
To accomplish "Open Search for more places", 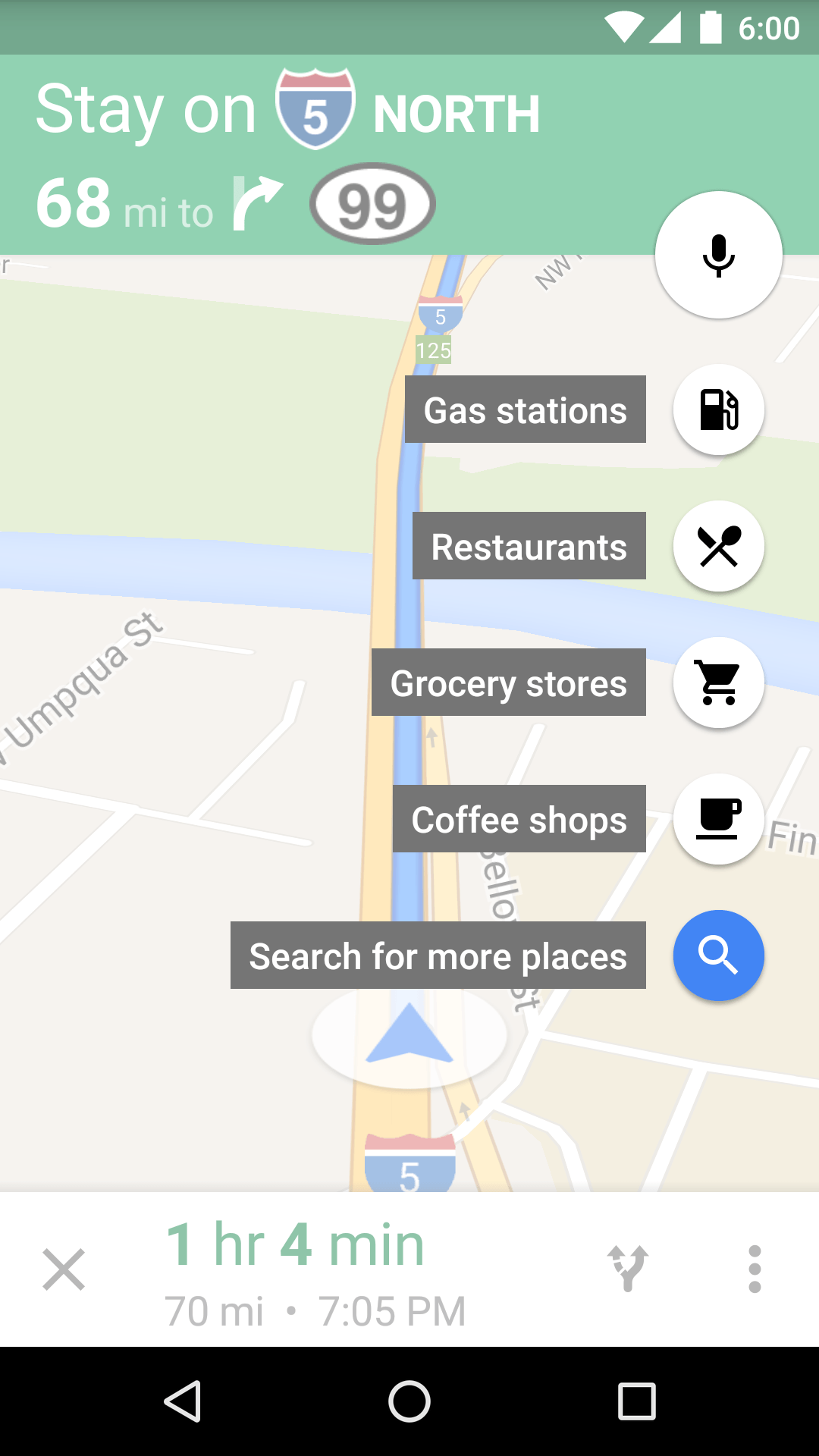I will click(x=718, y=955).
